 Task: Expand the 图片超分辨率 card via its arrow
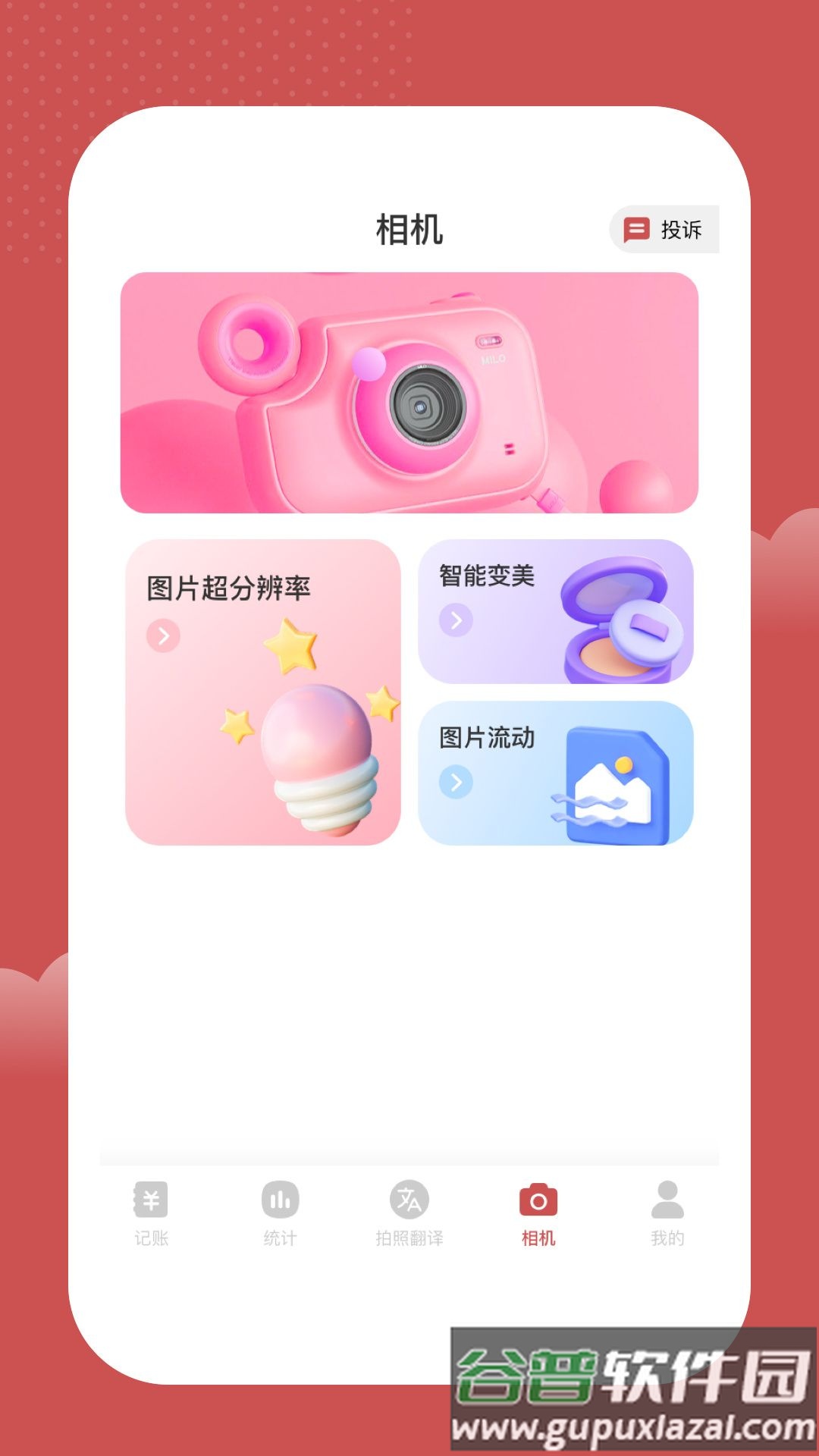click(x=164, y=637)
